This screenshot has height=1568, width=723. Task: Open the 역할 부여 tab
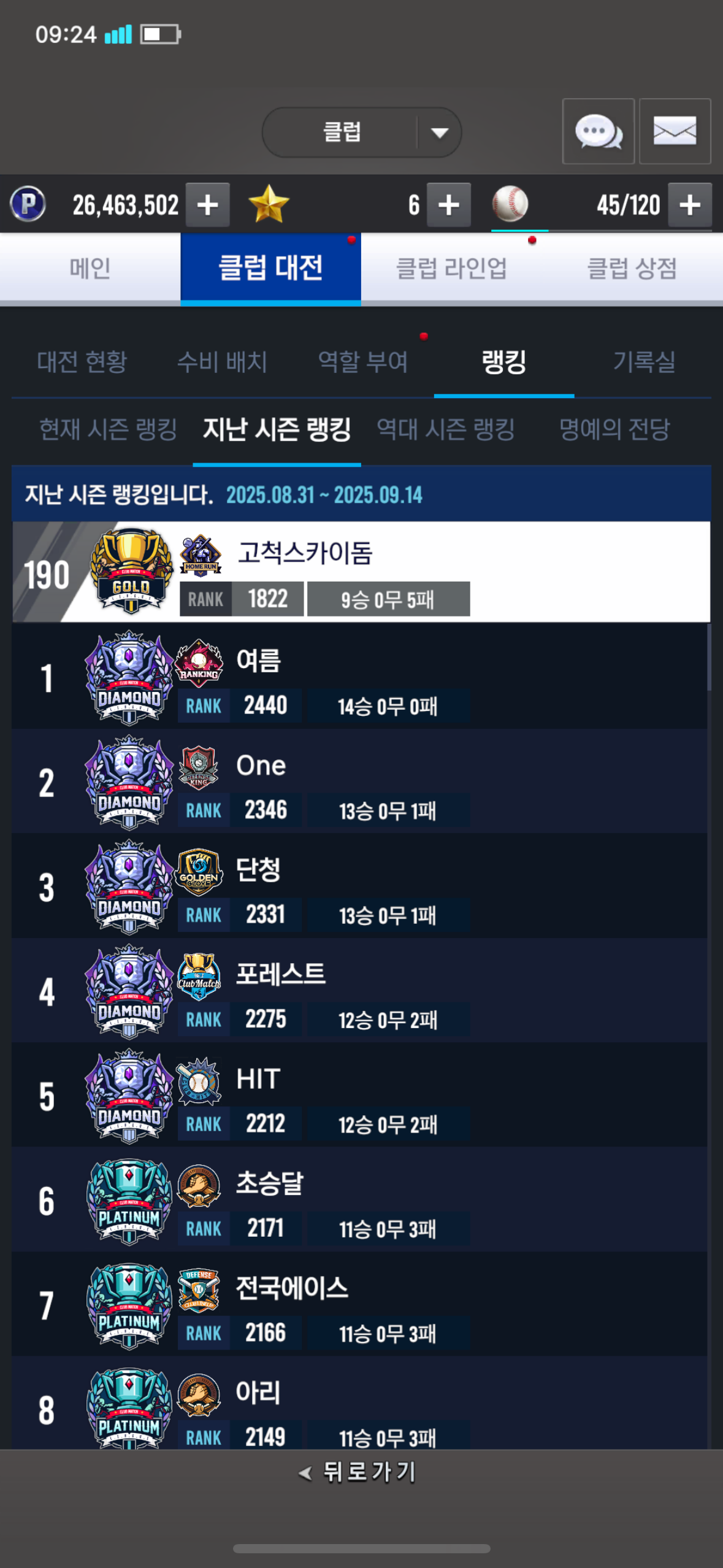pyautogui.click(x=363, y=361)
